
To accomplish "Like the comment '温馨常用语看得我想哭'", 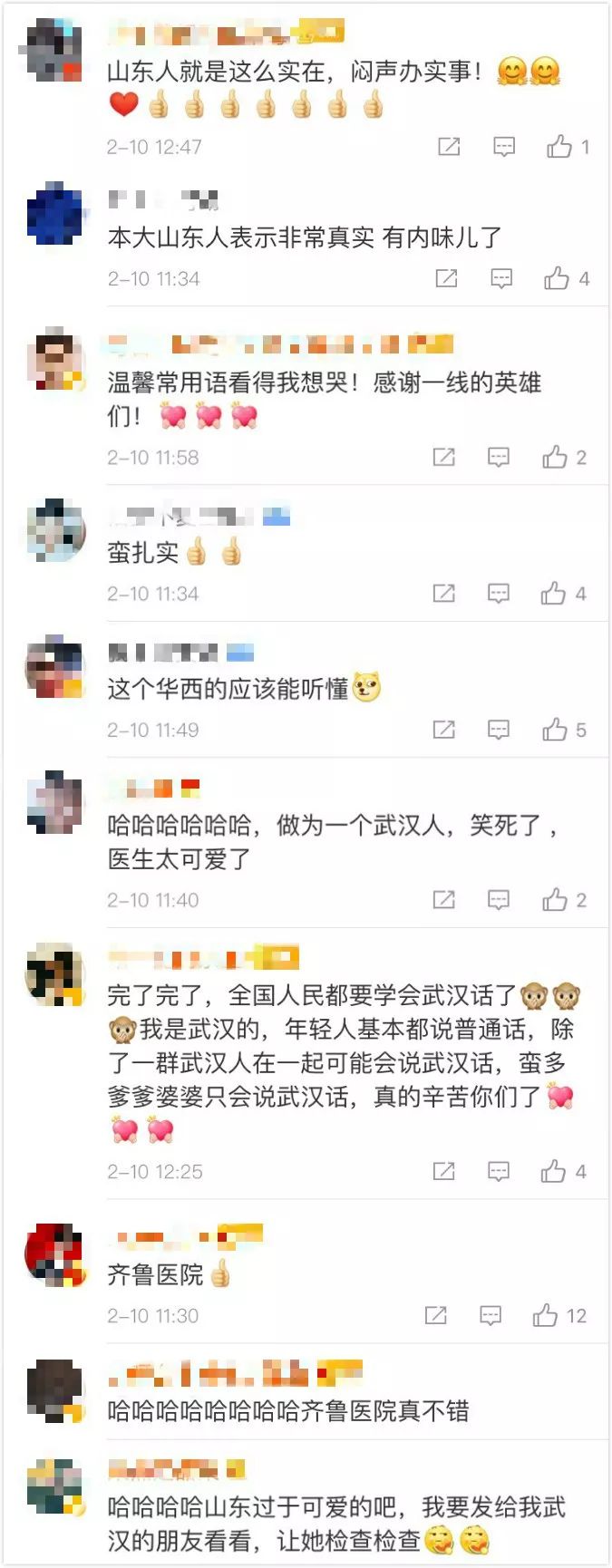I will 555,457.
